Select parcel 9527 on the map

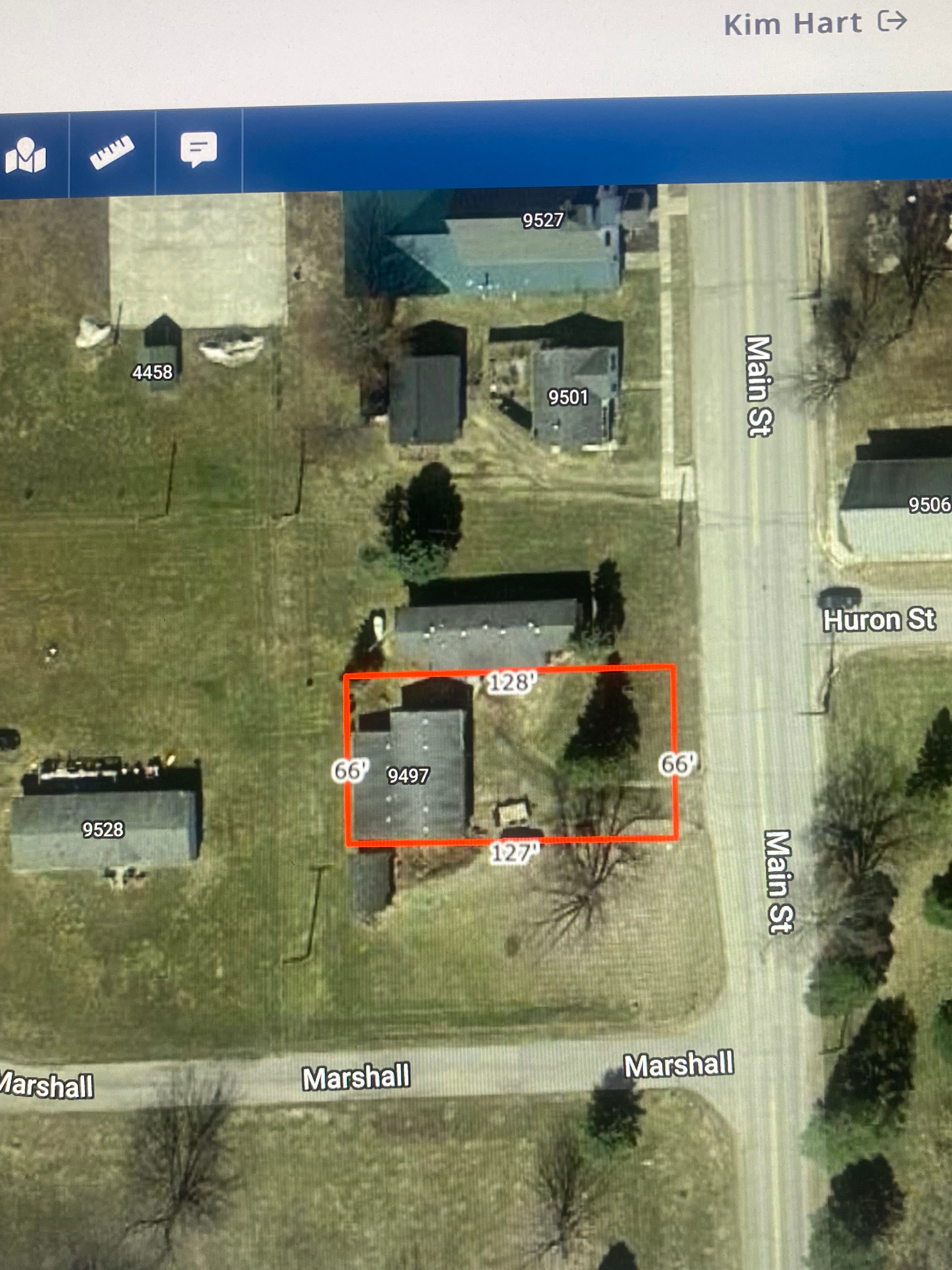coord(542,220)
